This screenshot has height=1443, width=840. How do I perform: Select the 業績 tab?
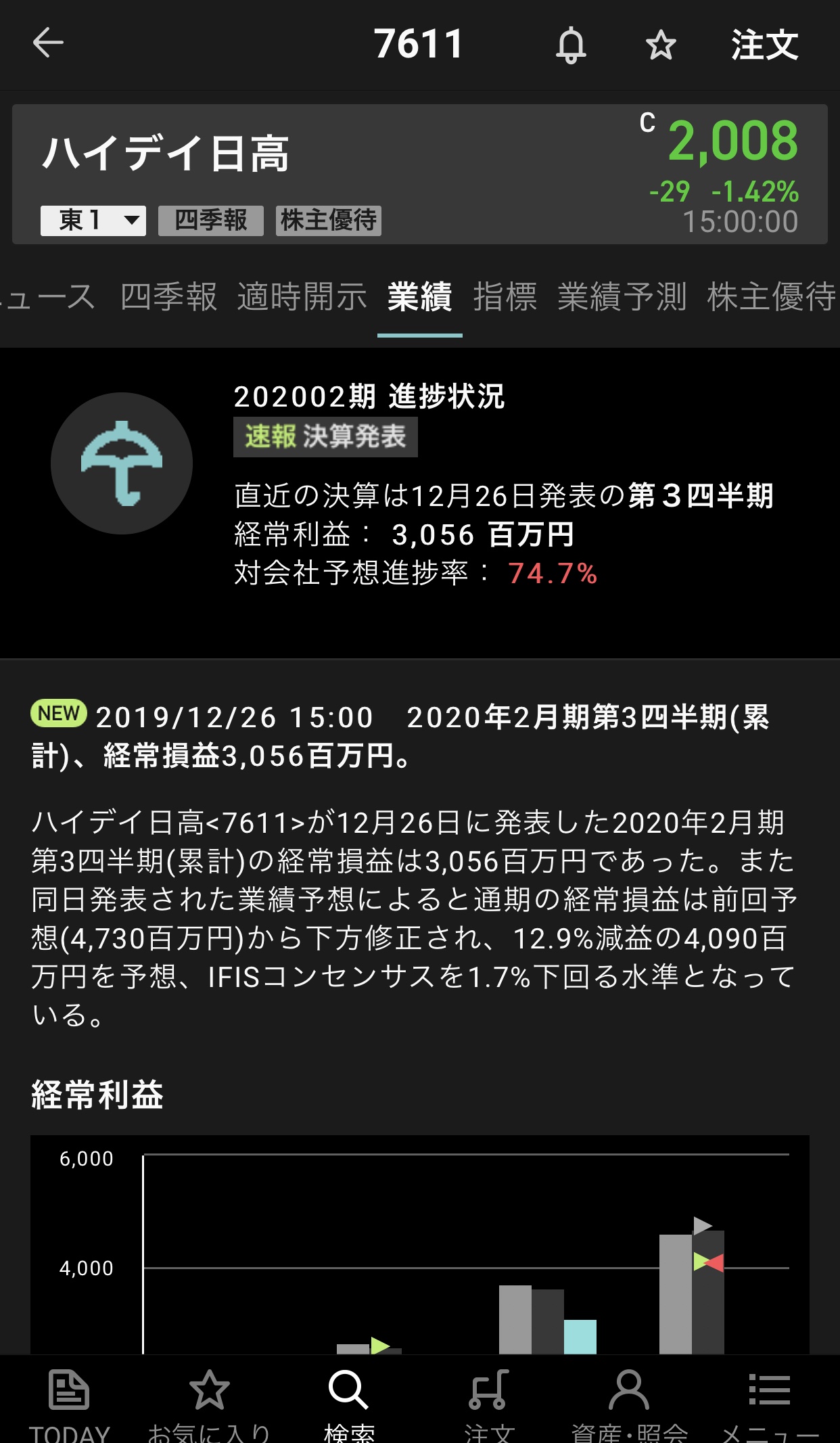click(419, 297)
